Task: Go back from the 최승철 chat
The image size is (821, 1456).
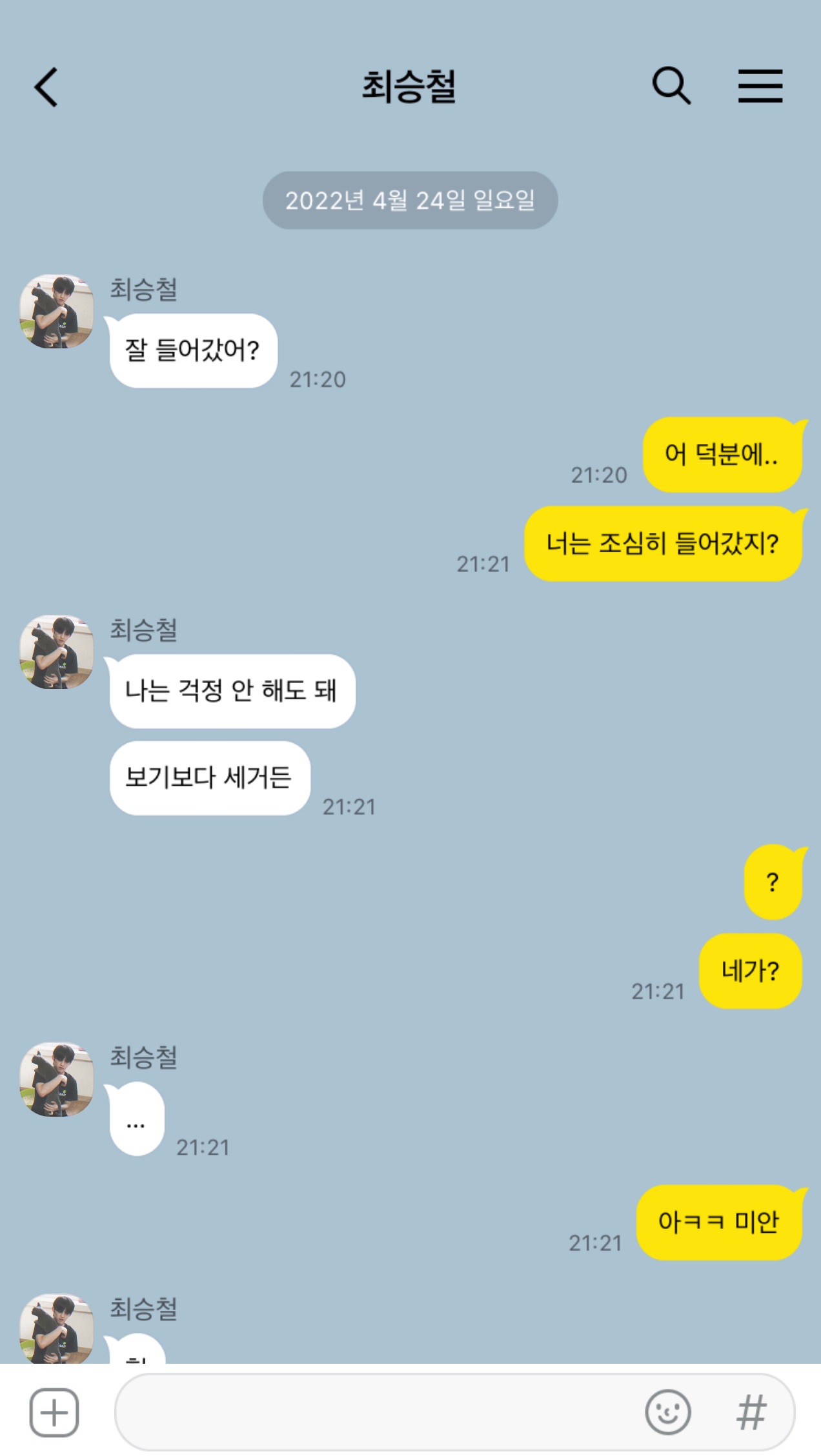Action: tap(46, 87)
